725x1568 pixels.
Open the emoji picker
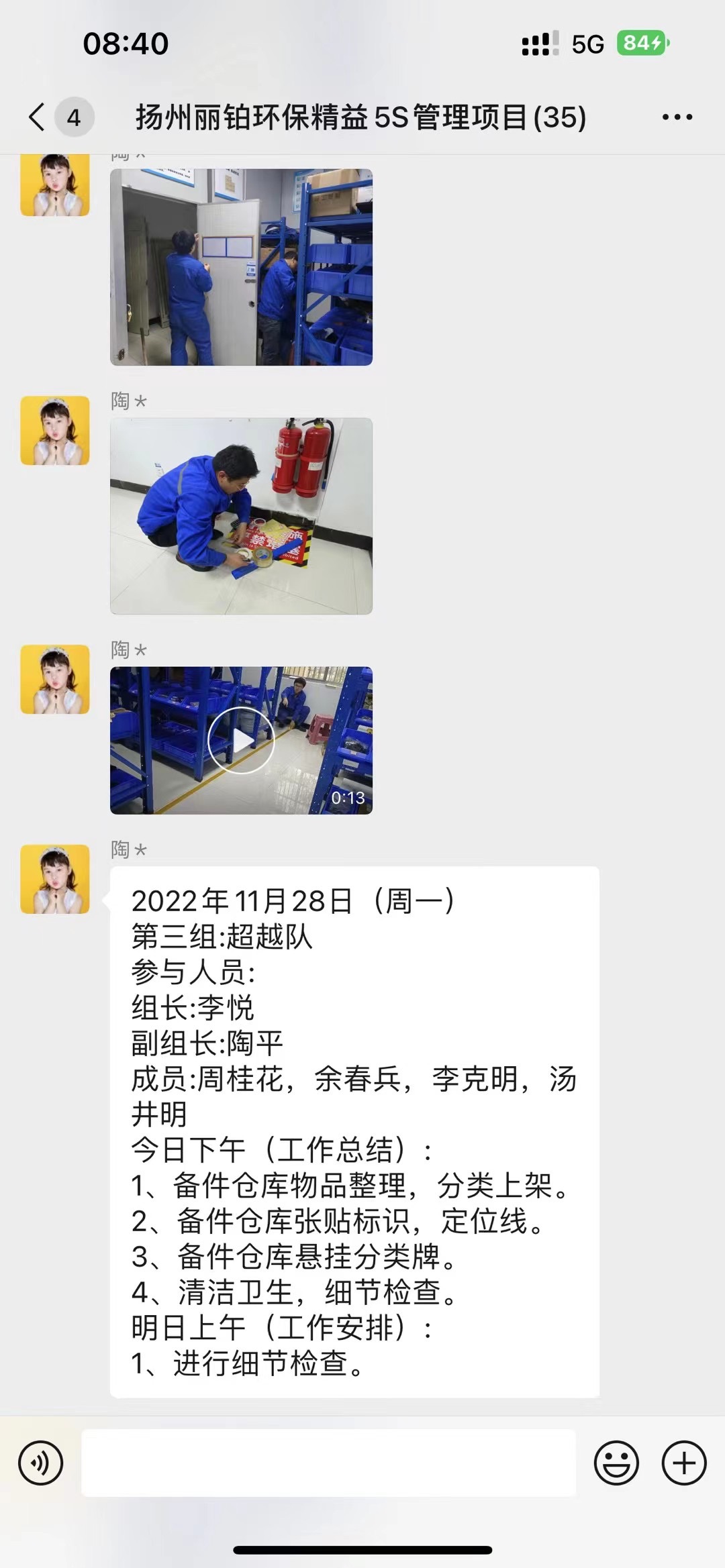pyautogui.click(x=616, y=1463)
